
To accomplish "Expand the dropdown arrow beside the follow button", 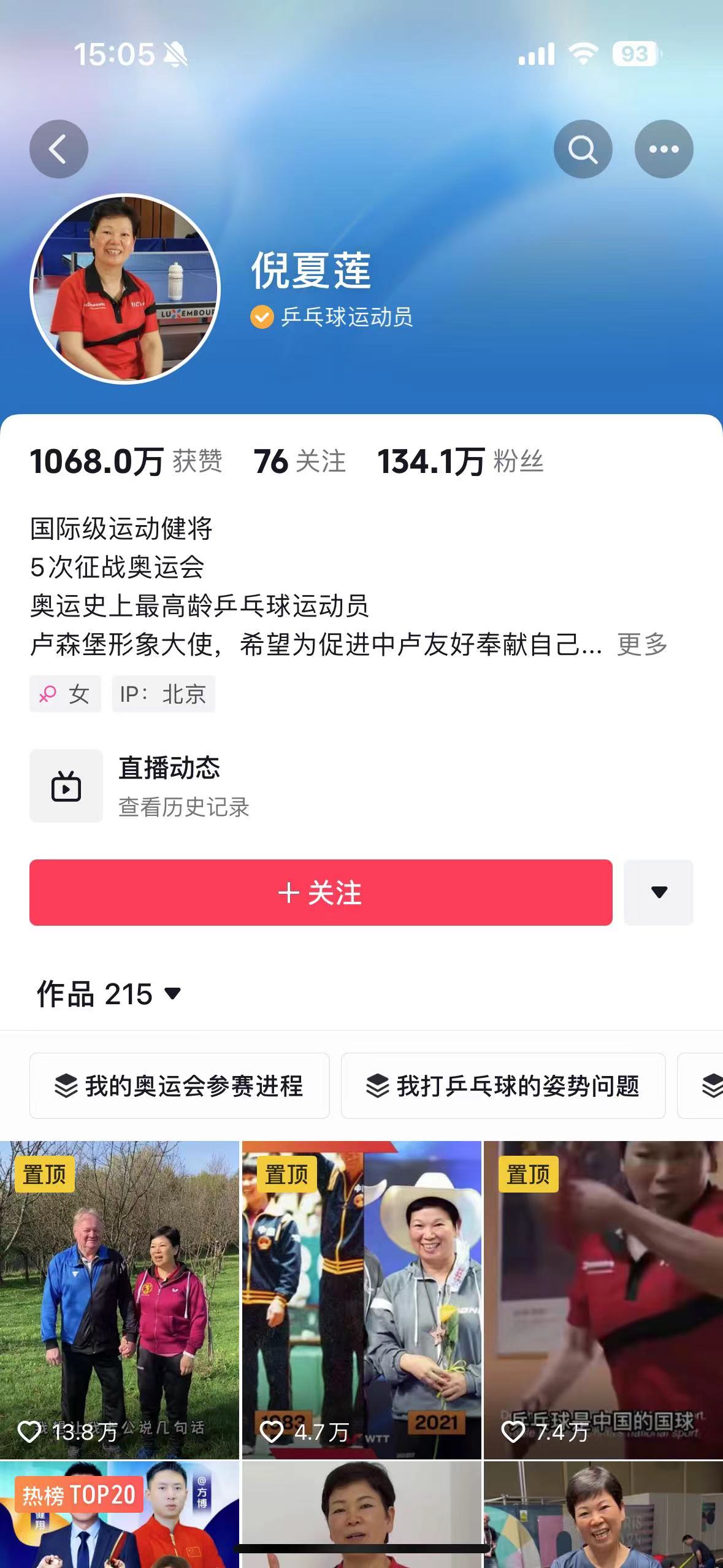I will coord(659,893).
